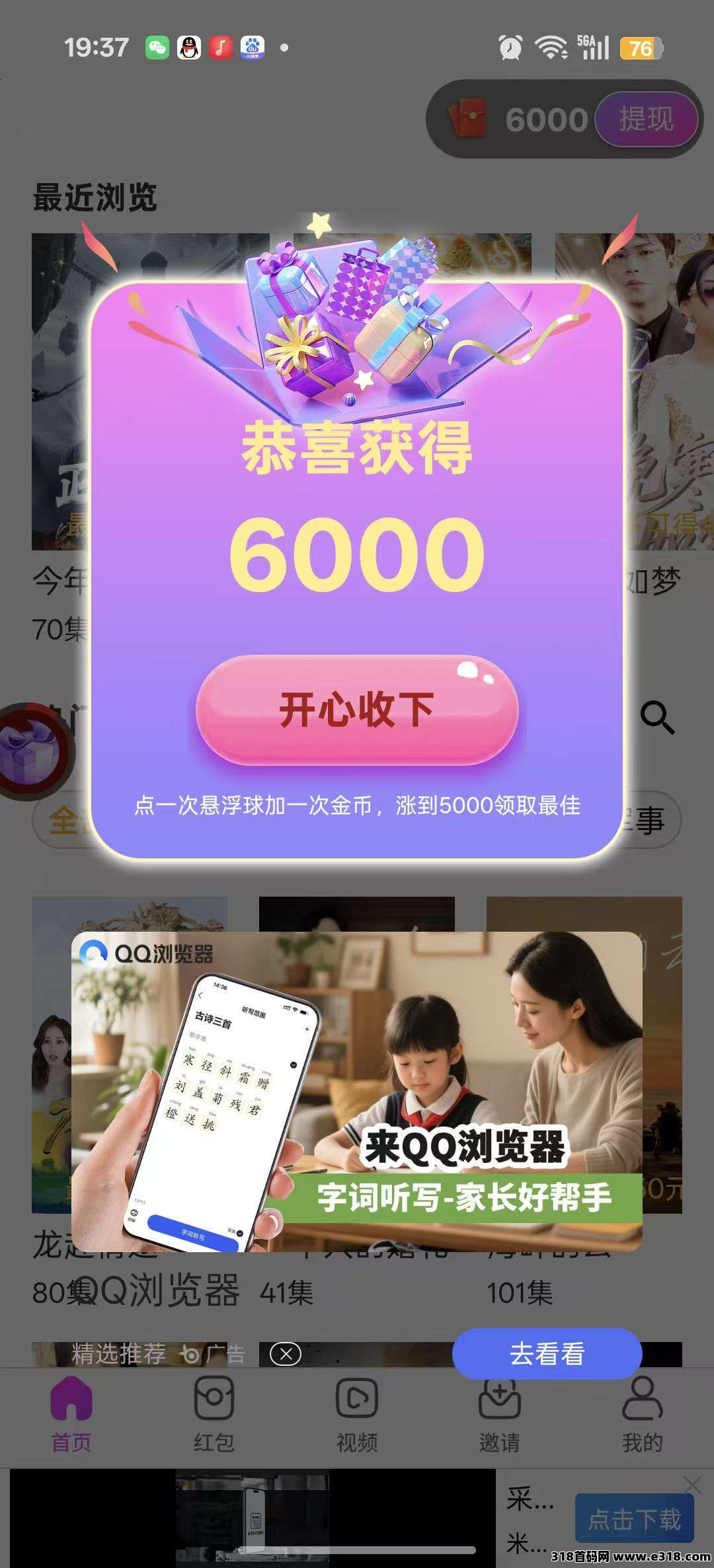Tap the floating gift ball
This screenshot has height=1568, width=714.
pyautogui.click(x=30, y=752)
